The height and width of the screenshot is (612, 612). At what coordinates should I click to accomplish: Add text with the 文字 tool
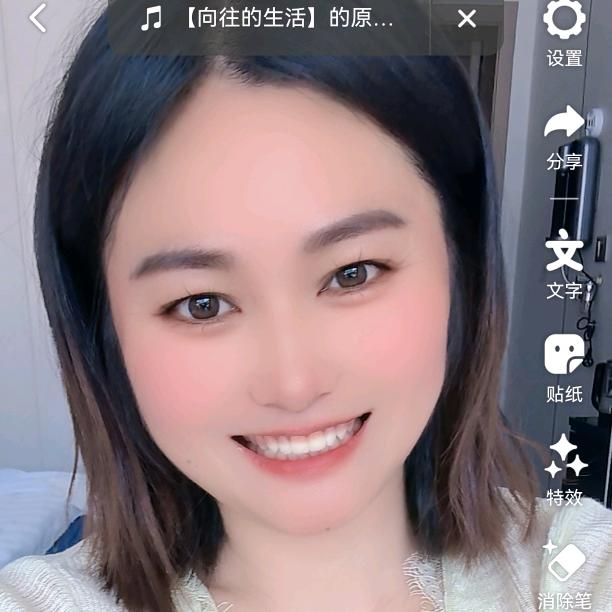pyautogui.click(x=564, y=252)
